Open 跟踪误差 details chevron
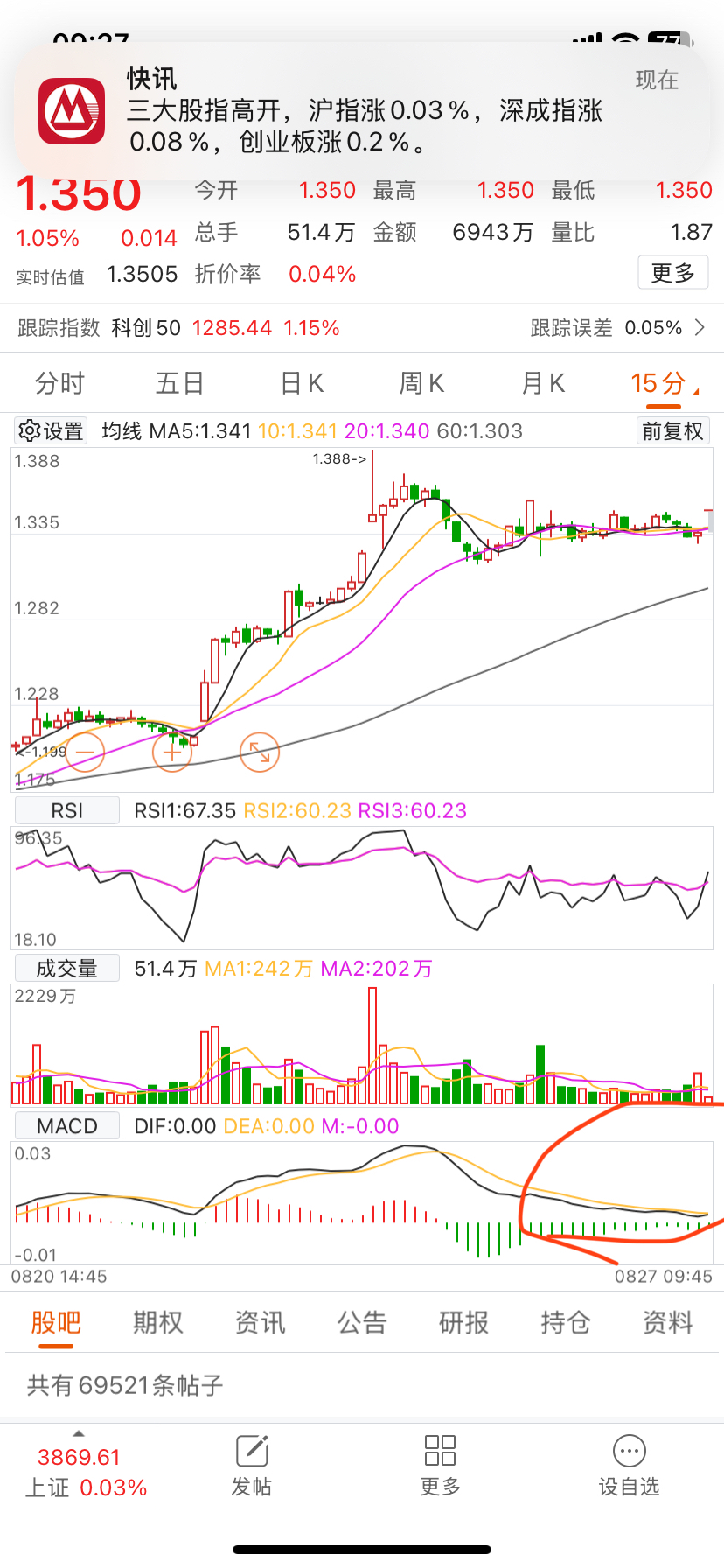 tap(700, 328)
